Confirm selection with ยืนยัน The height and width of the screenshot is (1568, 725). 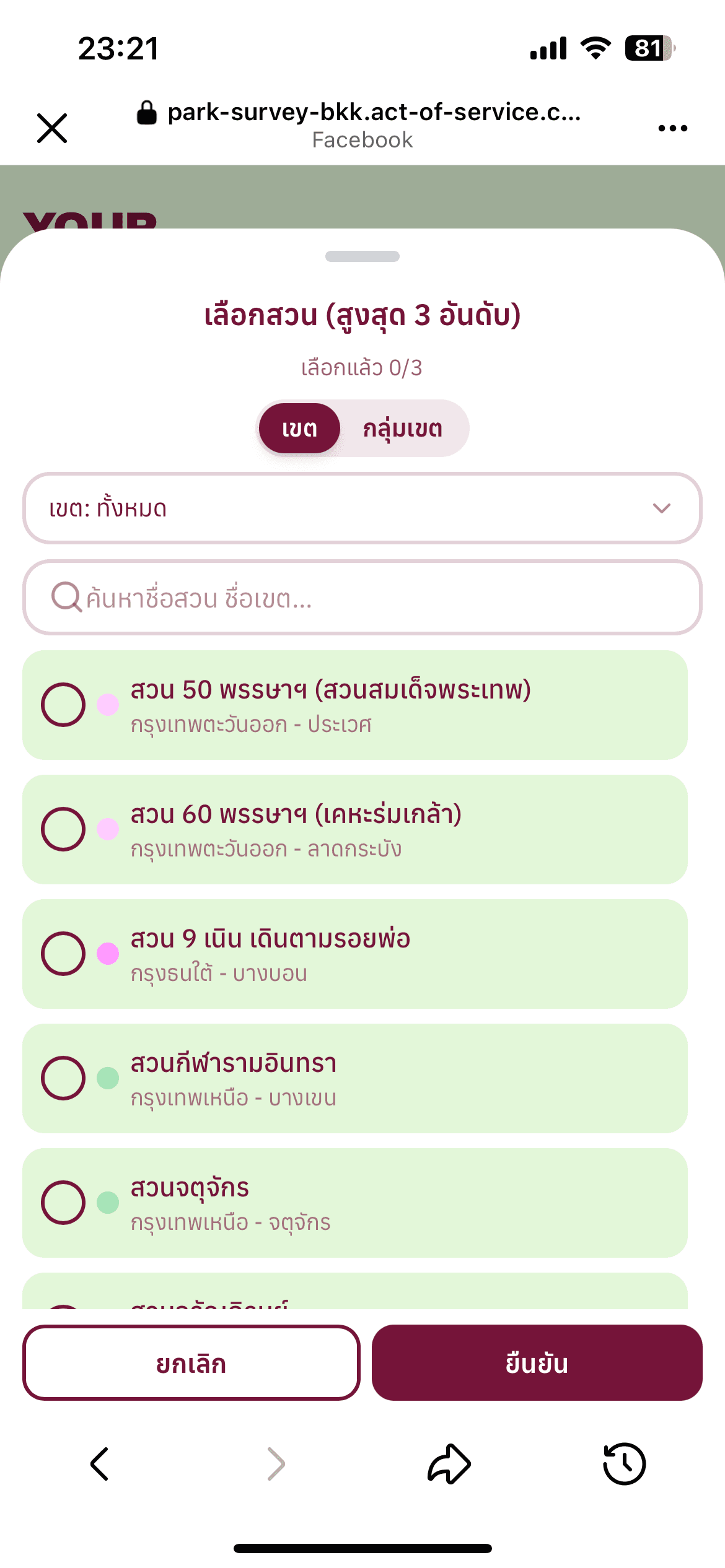537,1363
